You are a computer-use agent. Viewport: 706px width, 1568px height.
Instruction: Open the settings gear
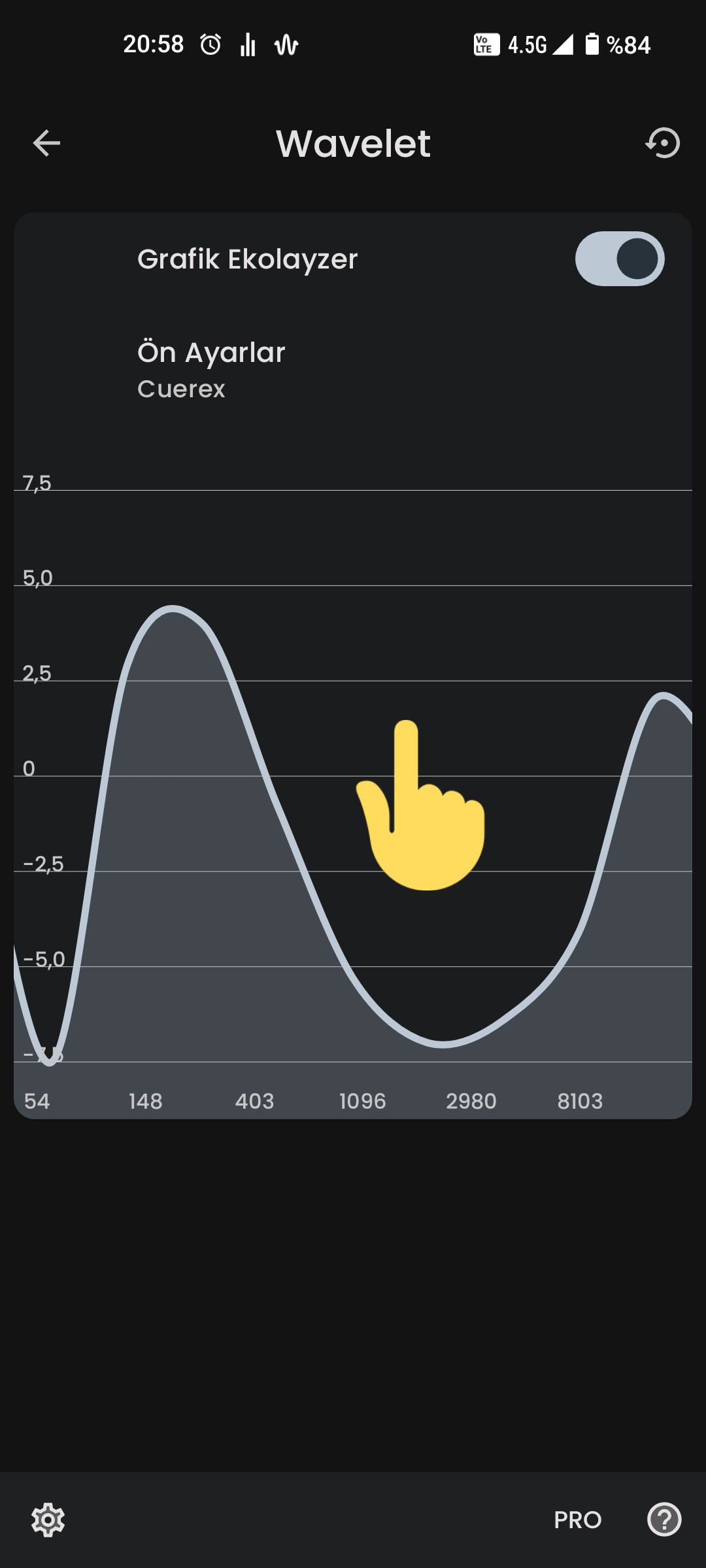coord(48,1520)
